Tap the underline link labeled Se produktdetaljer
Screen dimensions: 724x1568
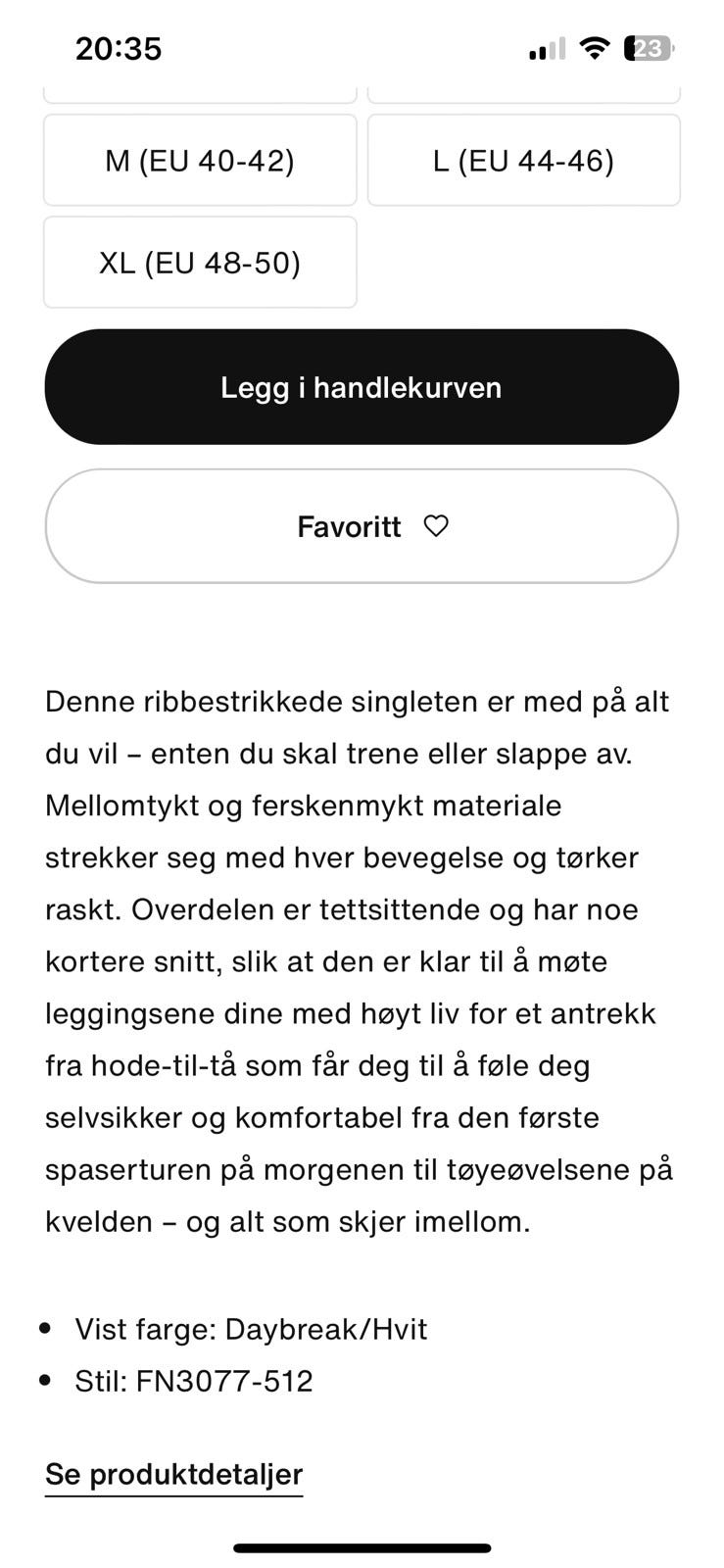click(173, 1473)
